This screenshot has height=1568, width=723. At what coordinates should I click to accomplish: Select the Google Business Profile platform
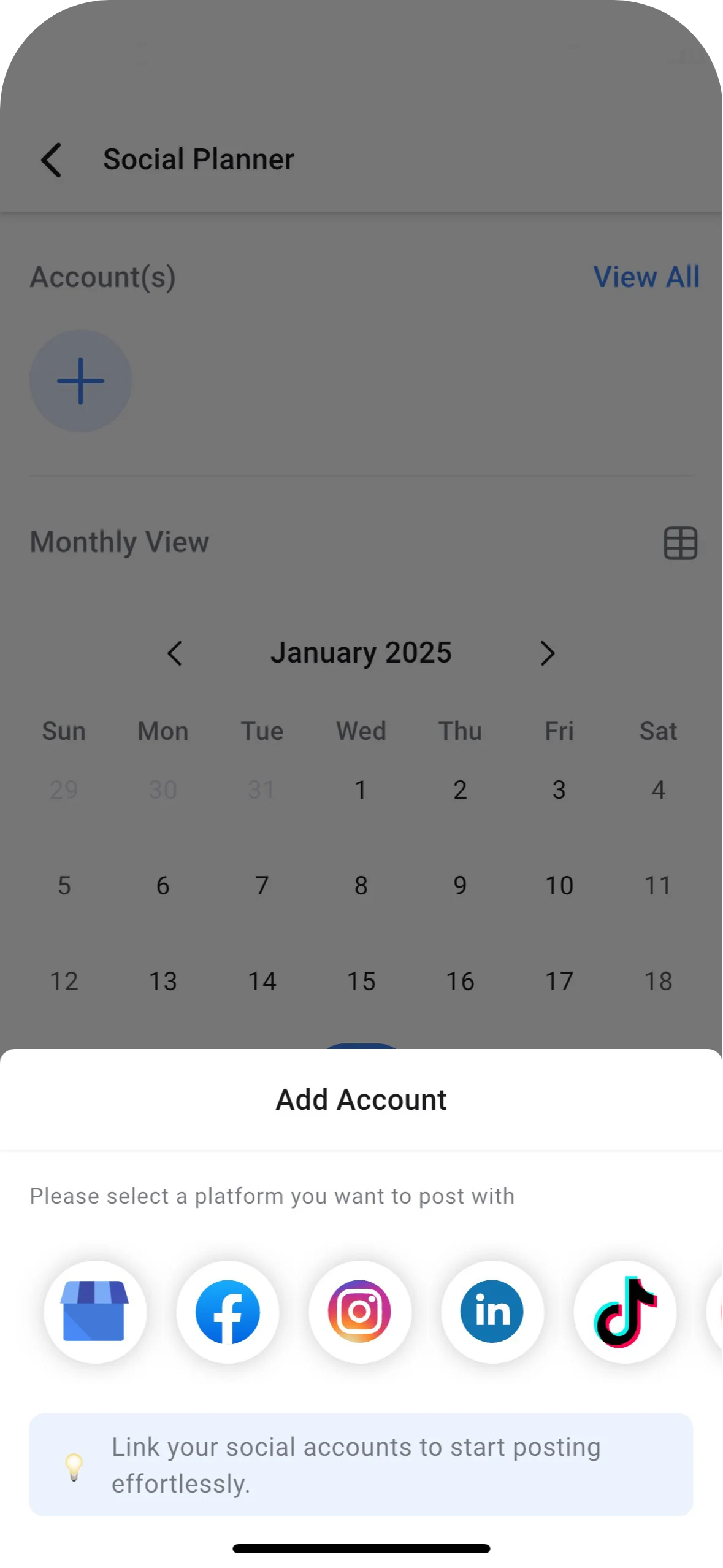(95, 1312)
